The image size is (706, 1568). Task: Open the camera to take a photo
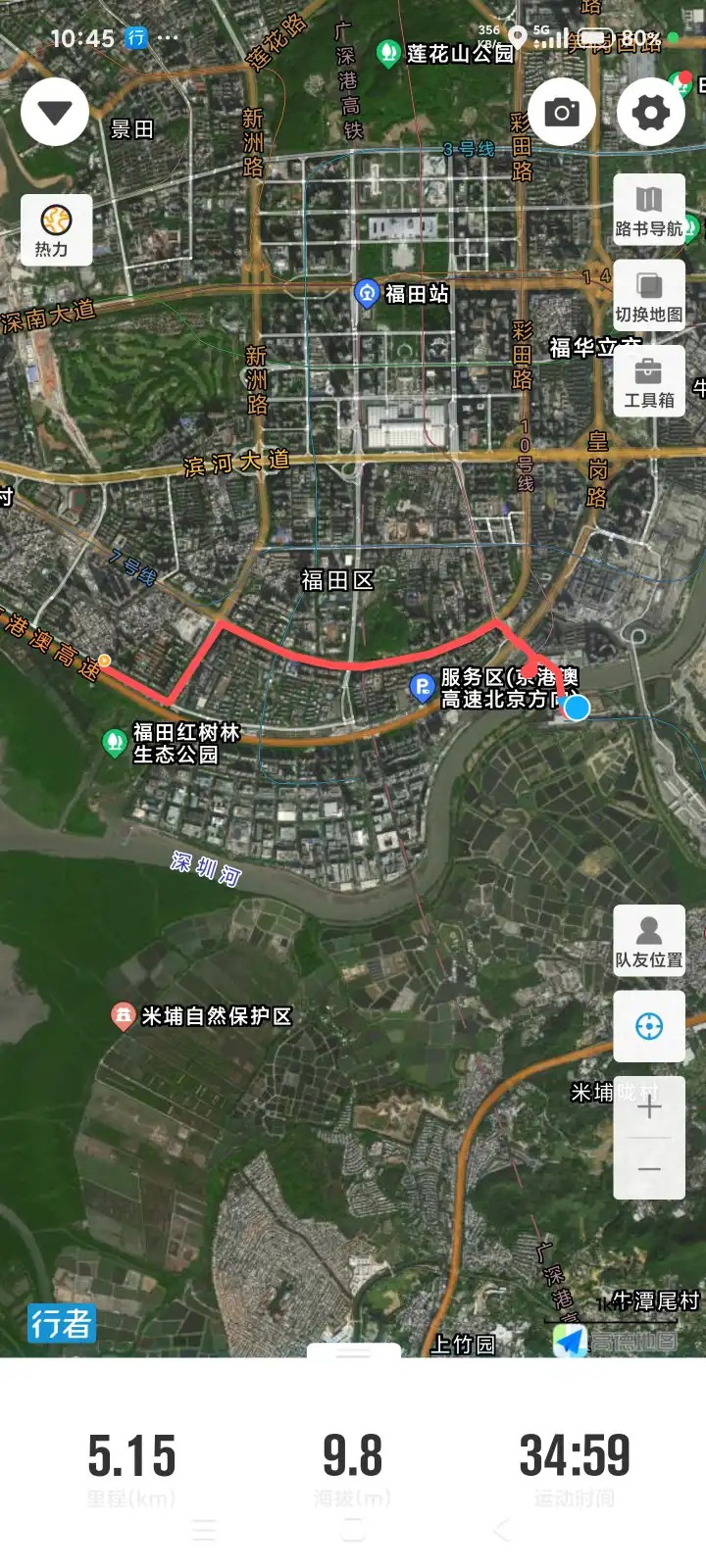[x=562, y=113]
